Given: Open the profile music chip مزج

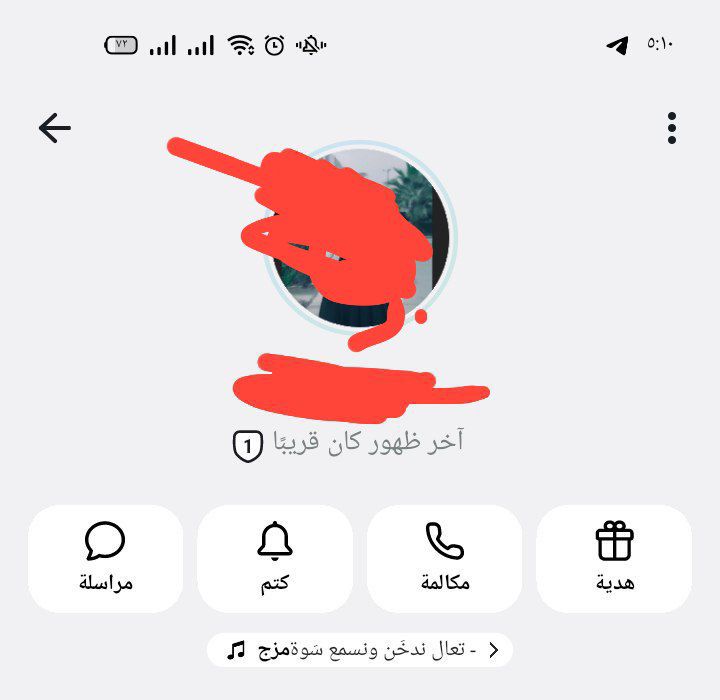Looking at the screenshot, I should point(360,650).
